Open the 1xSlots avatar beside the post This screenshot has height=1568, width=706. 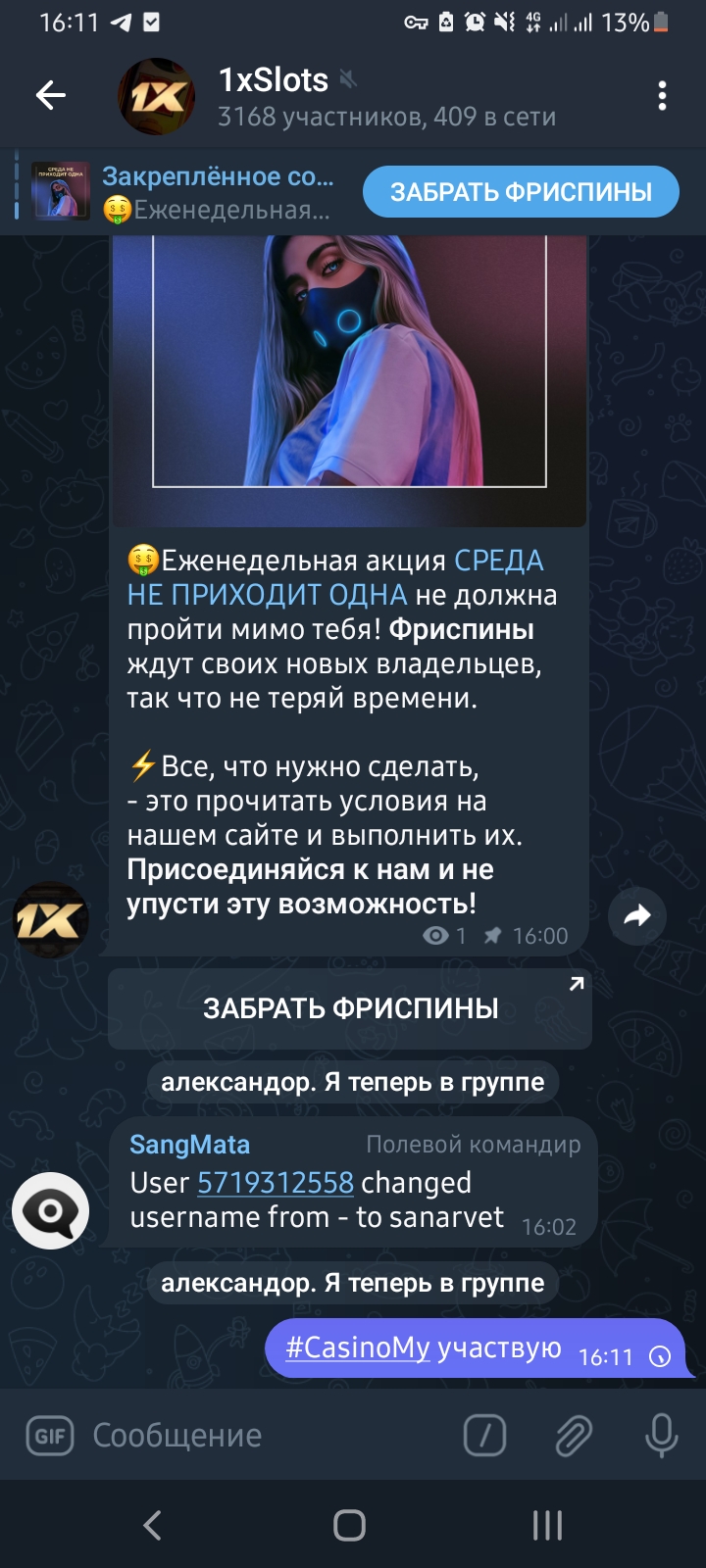(50, 919)
